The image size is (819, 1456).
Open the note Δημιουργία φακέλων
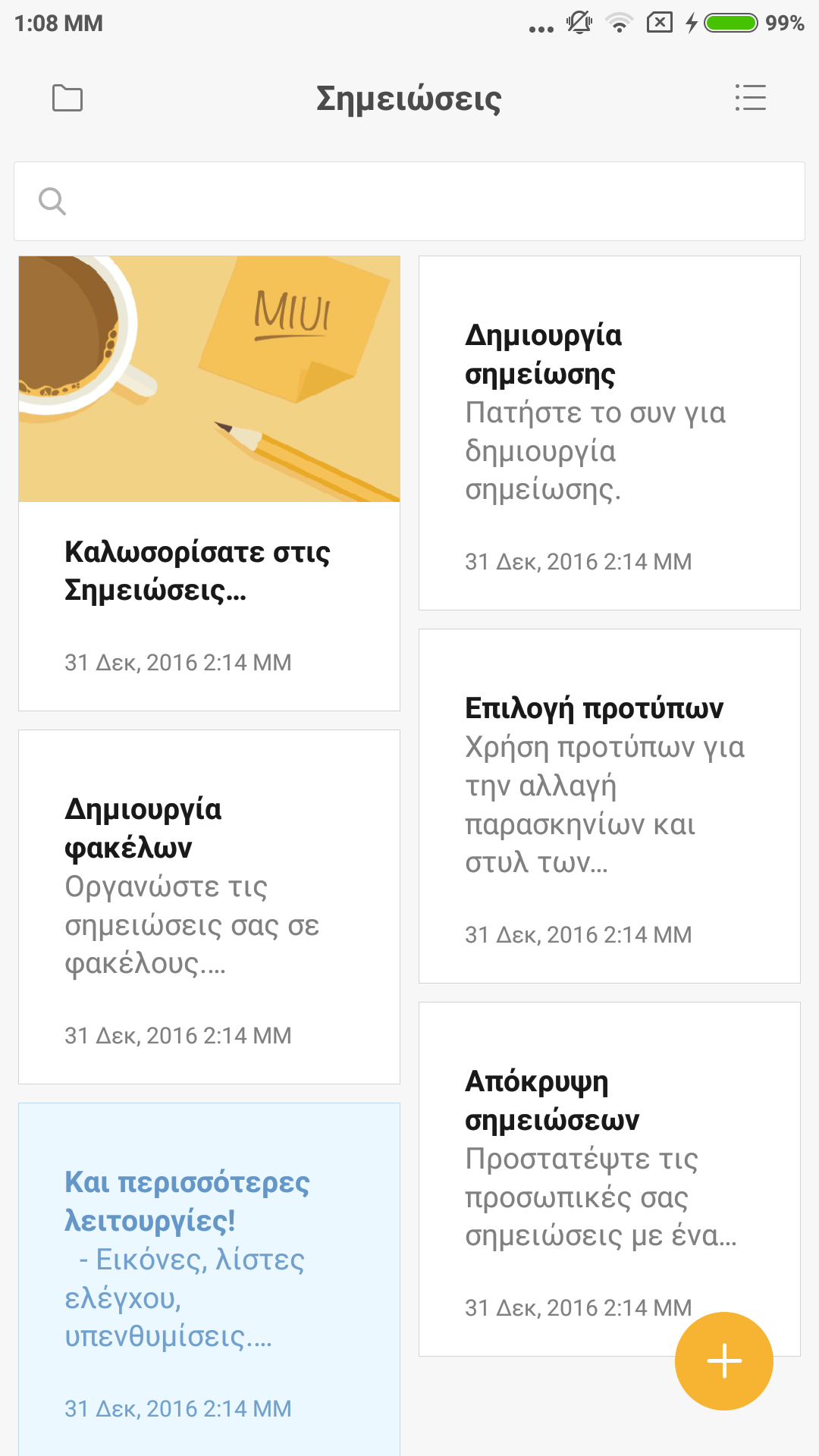pos(209,906)
